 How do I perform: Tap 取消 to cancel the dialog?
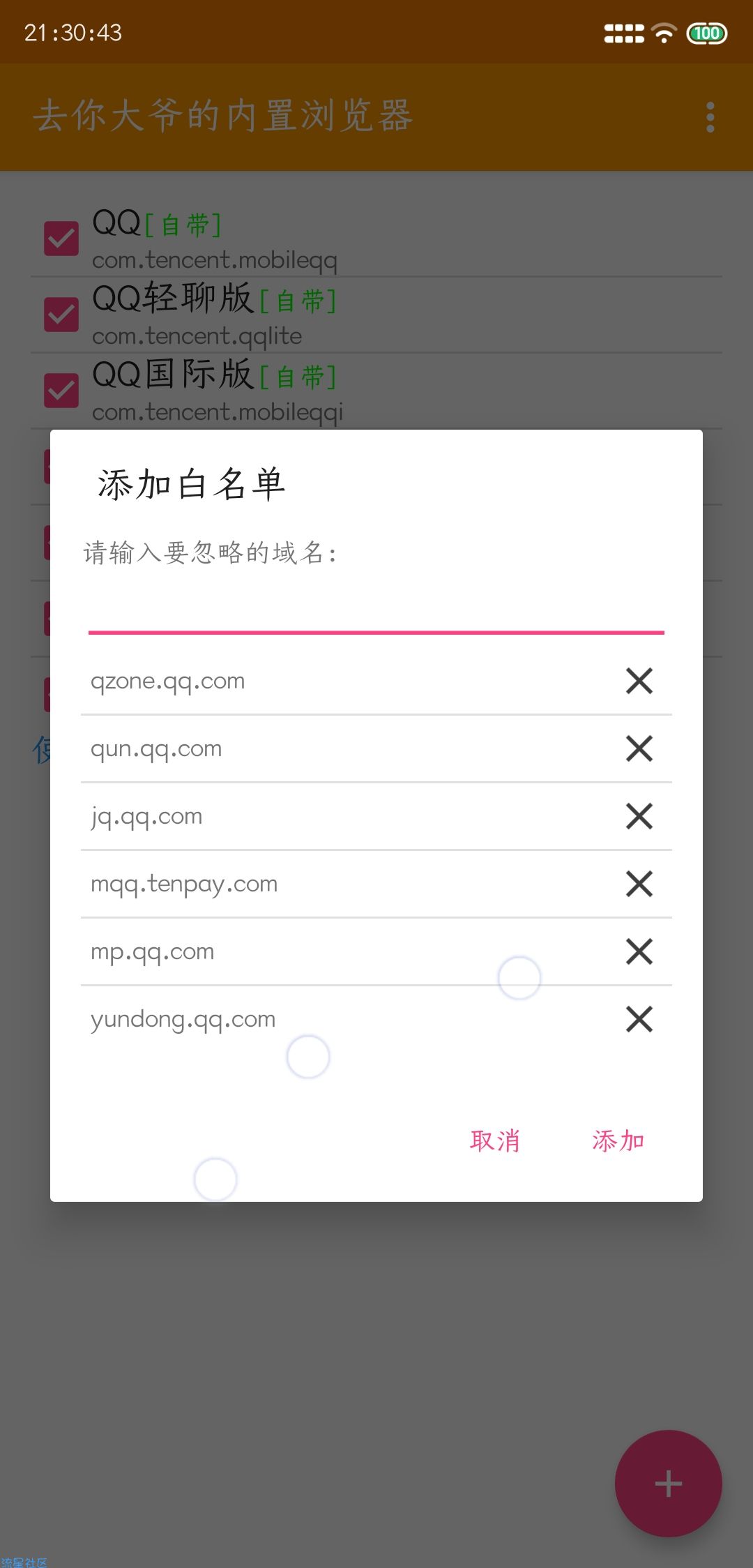495,1141
